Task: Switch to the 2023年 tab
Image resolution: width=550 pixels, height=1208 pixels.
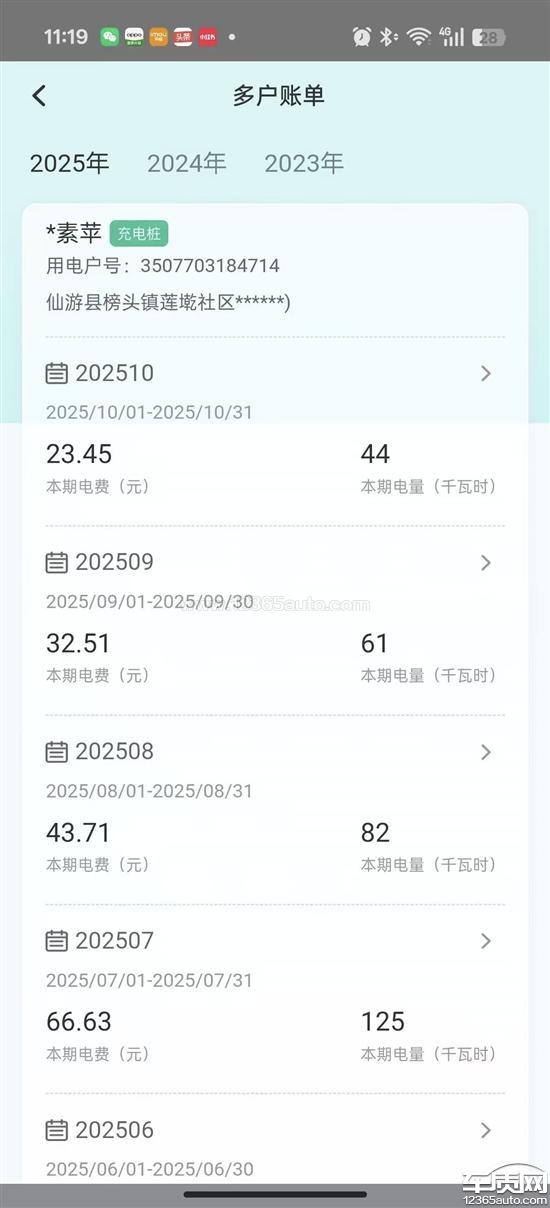Action: pyautogui.click(x=304, y=164)
